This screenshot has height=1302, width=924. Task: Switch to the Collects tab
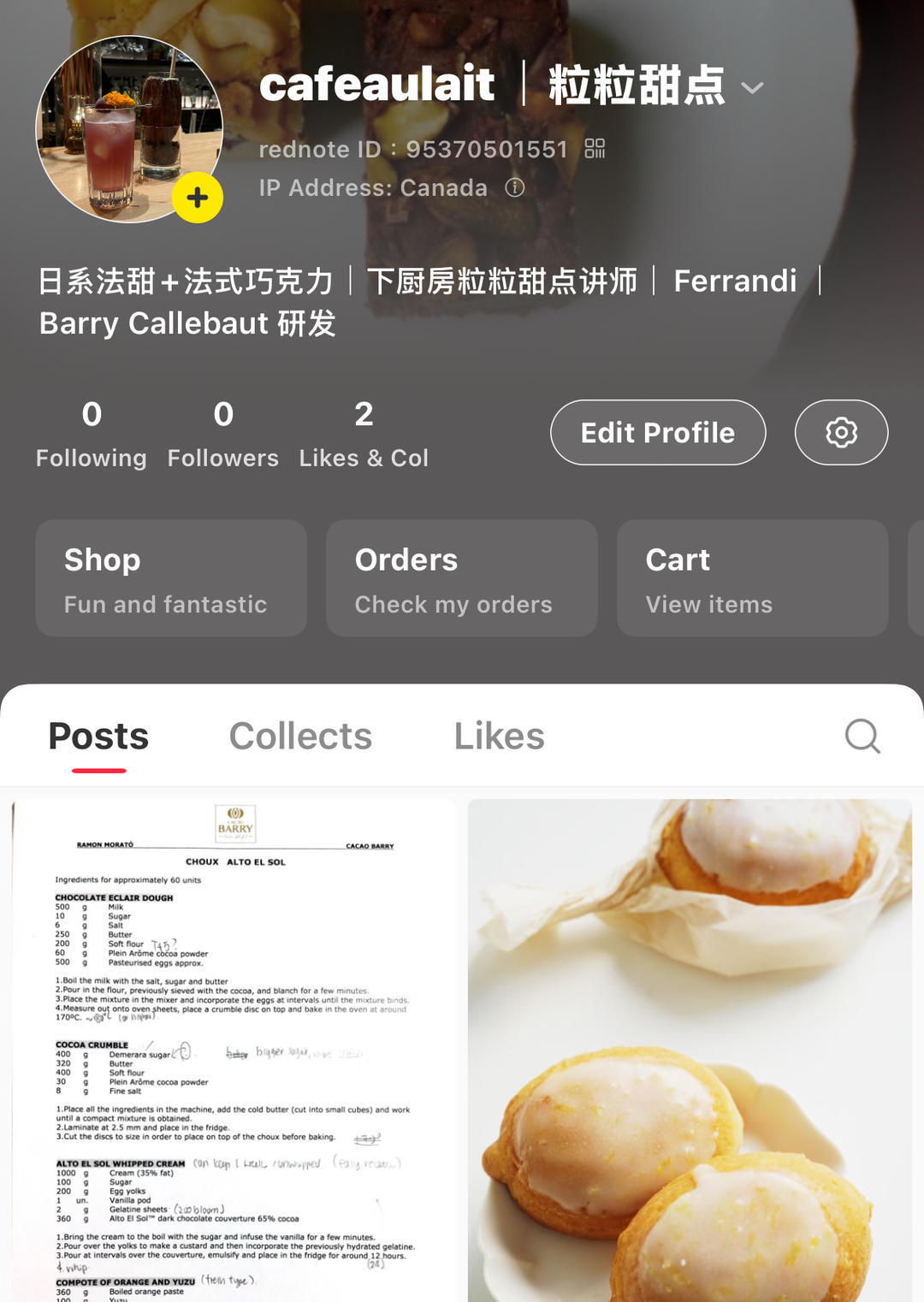[x=300, y=736]
